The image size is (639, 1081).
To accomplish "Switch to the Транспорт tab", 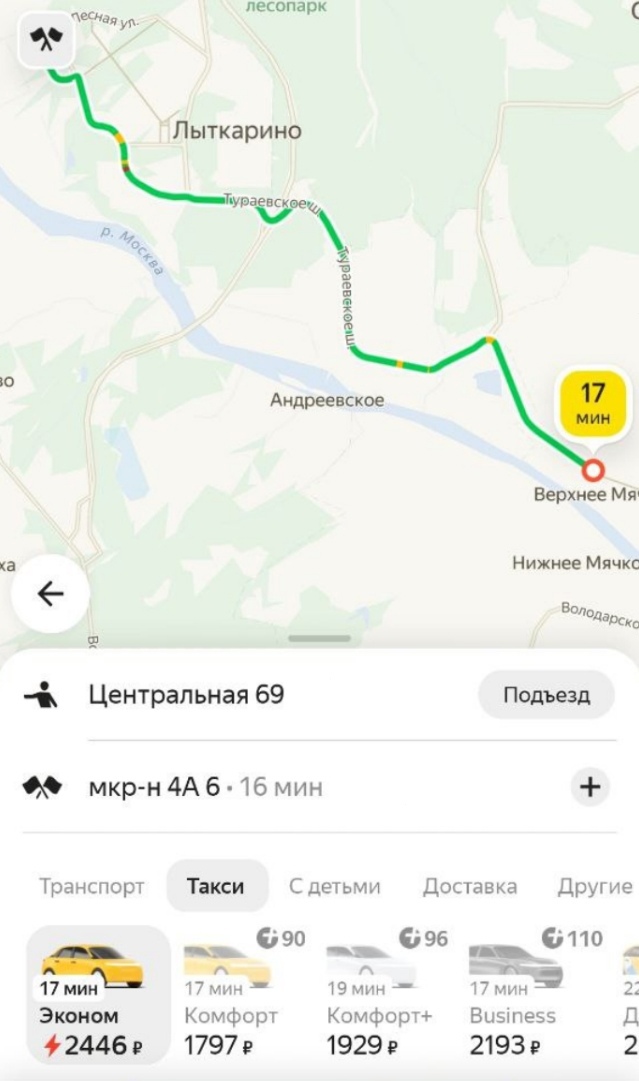I will [x=92, y=886].
